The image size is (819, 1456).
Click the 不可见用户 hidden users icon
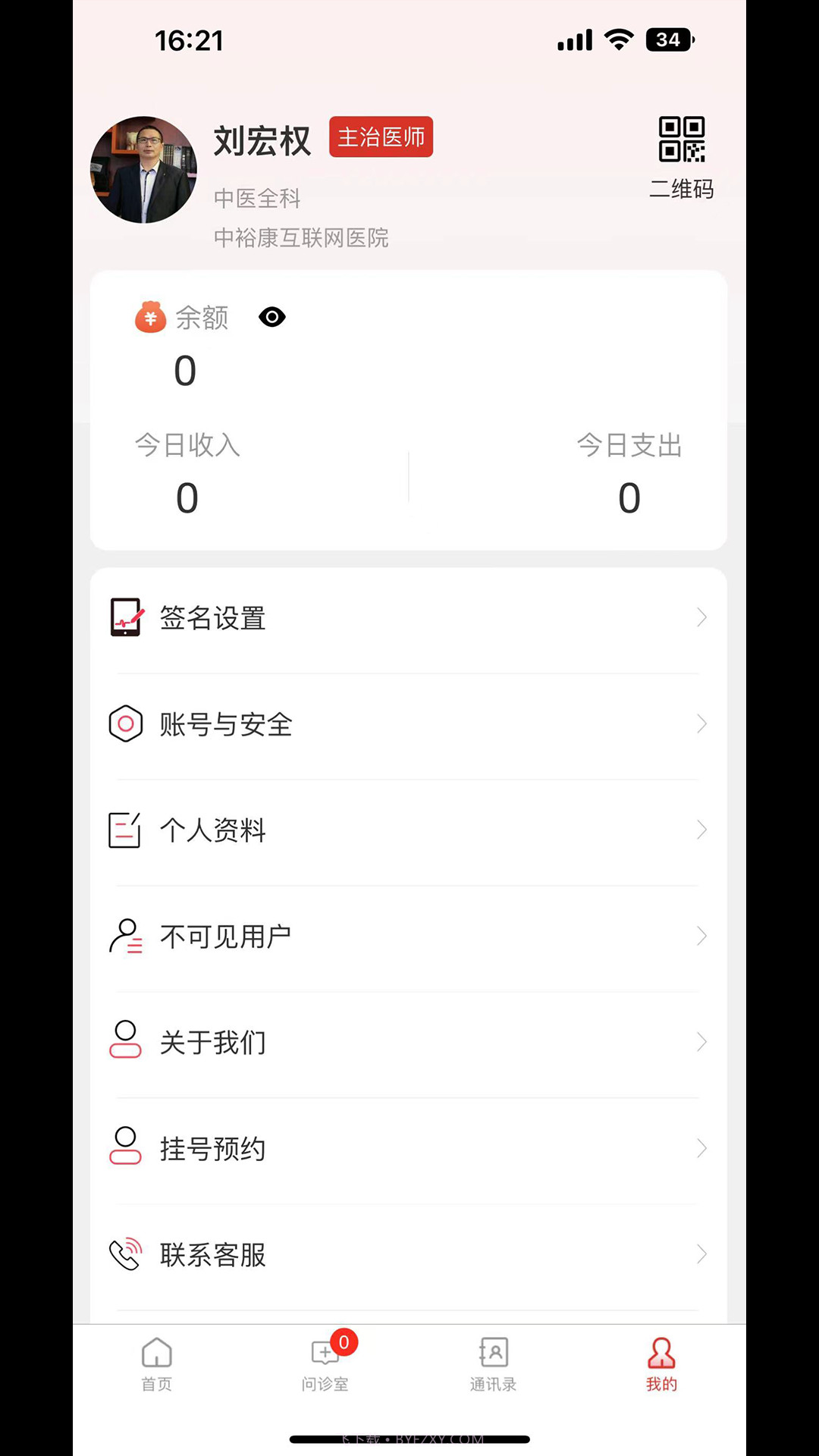pos(126,937)
